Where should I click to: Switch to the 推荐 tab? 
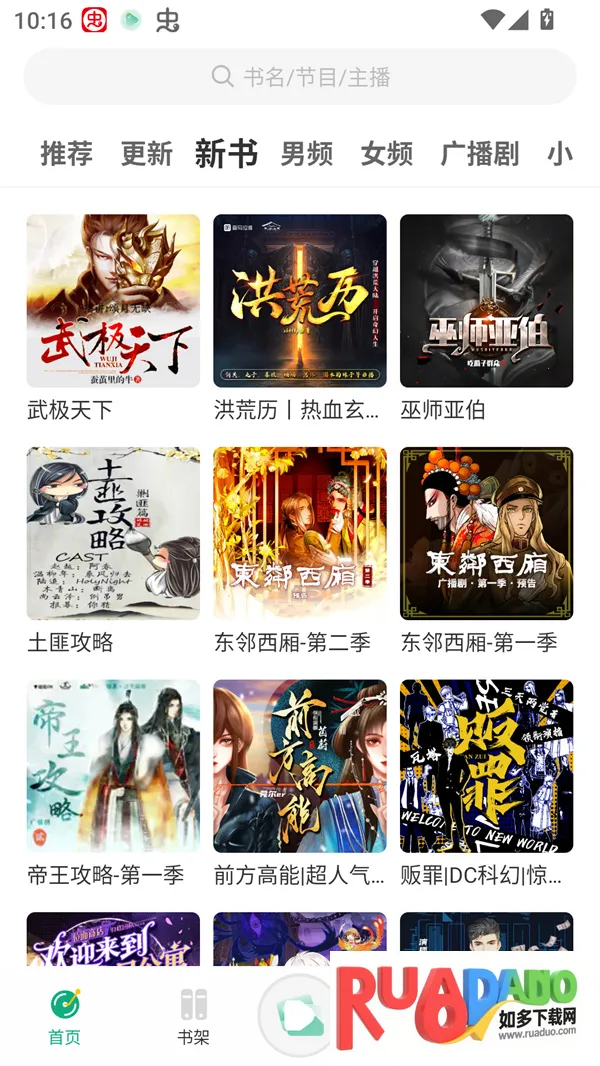point(66,153)
